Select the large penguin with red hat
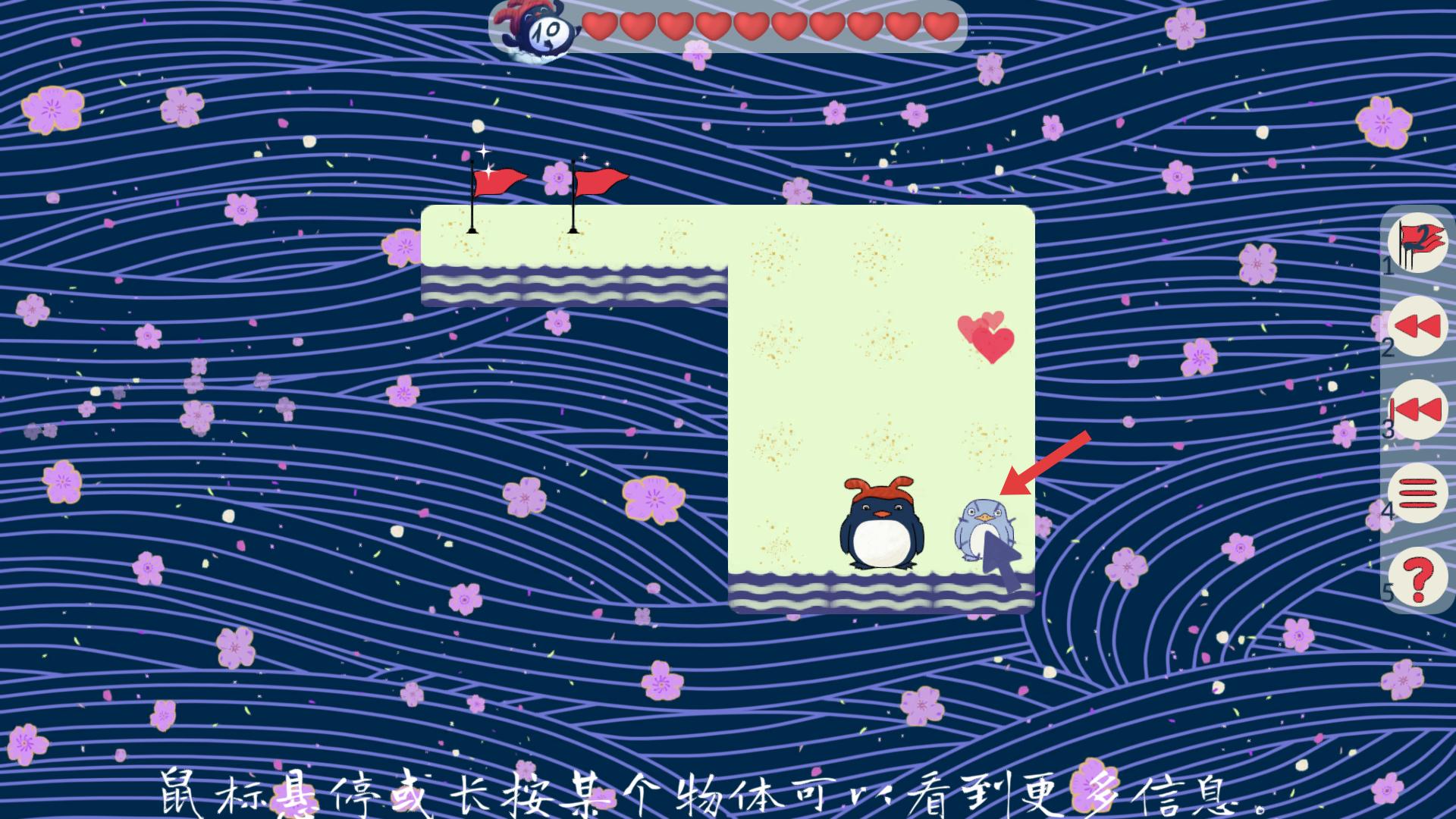 881,525
